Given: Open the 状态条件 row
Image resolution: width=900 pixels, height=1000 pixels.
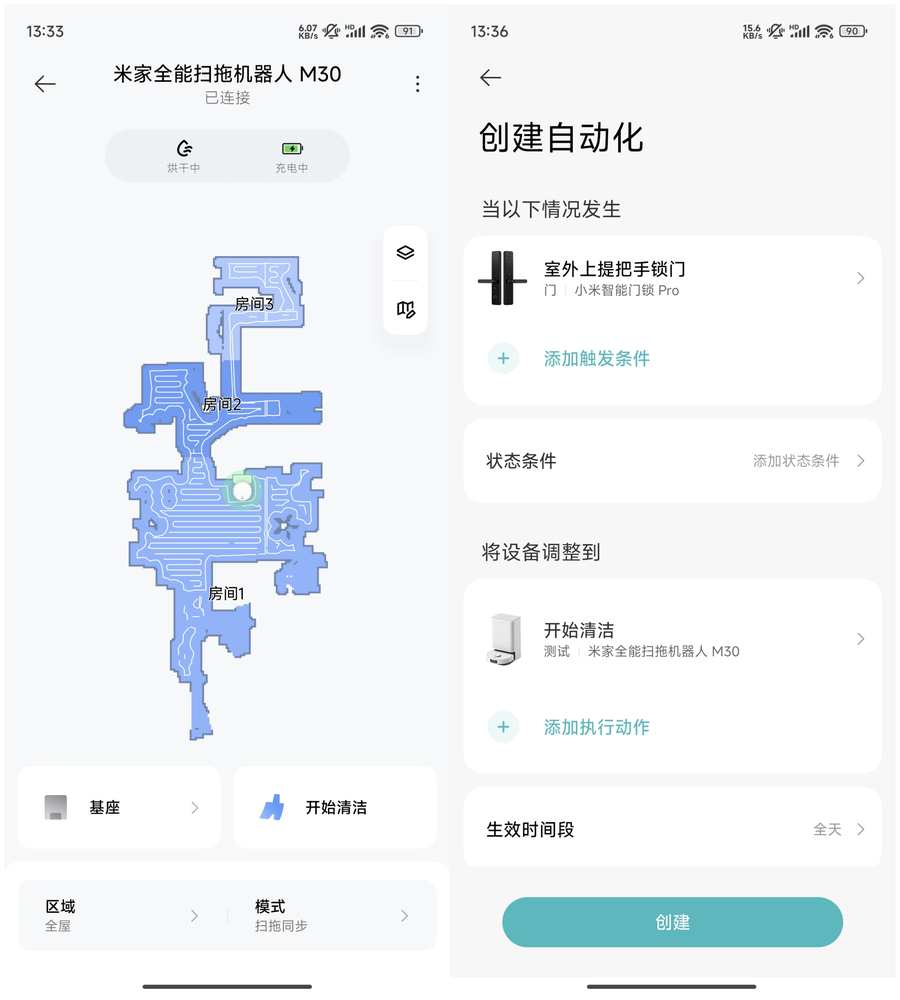Looking at the screenshot, I should [x=672, y=461].
